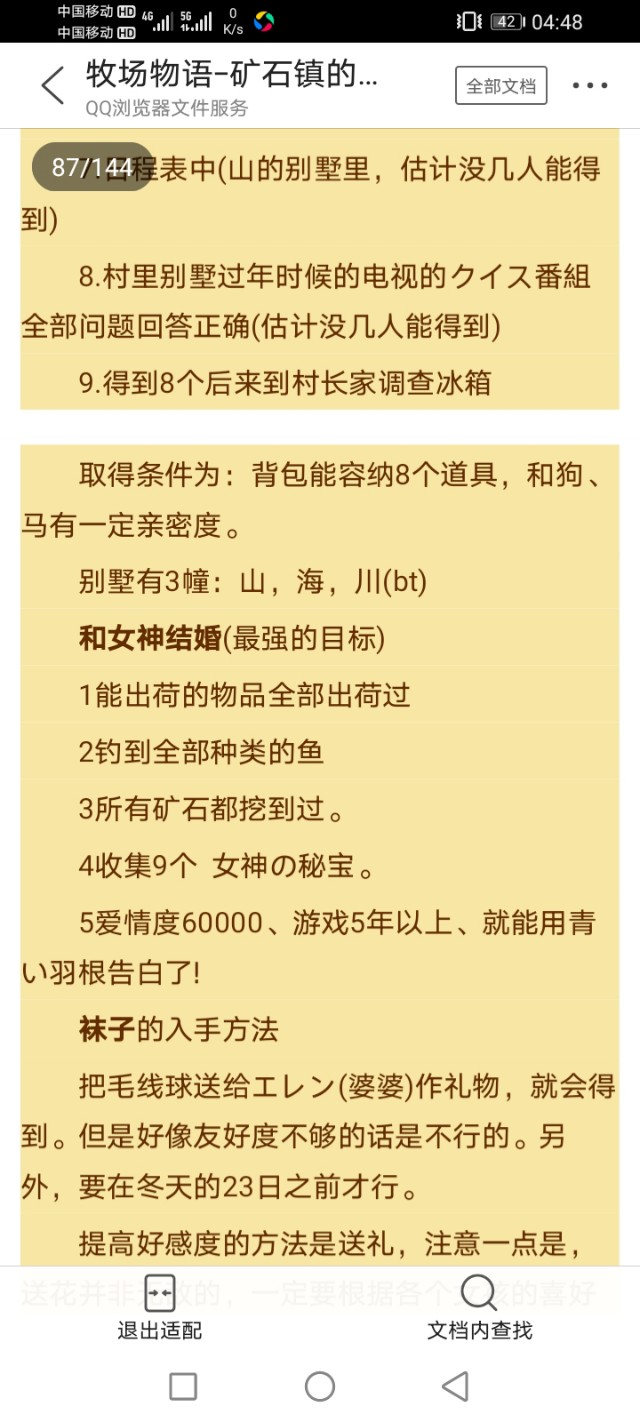Image resolution: width=640 pixels, height=1422 pixels.
Task: Open recent apps with the square button
Action: tap(183, 1386)
